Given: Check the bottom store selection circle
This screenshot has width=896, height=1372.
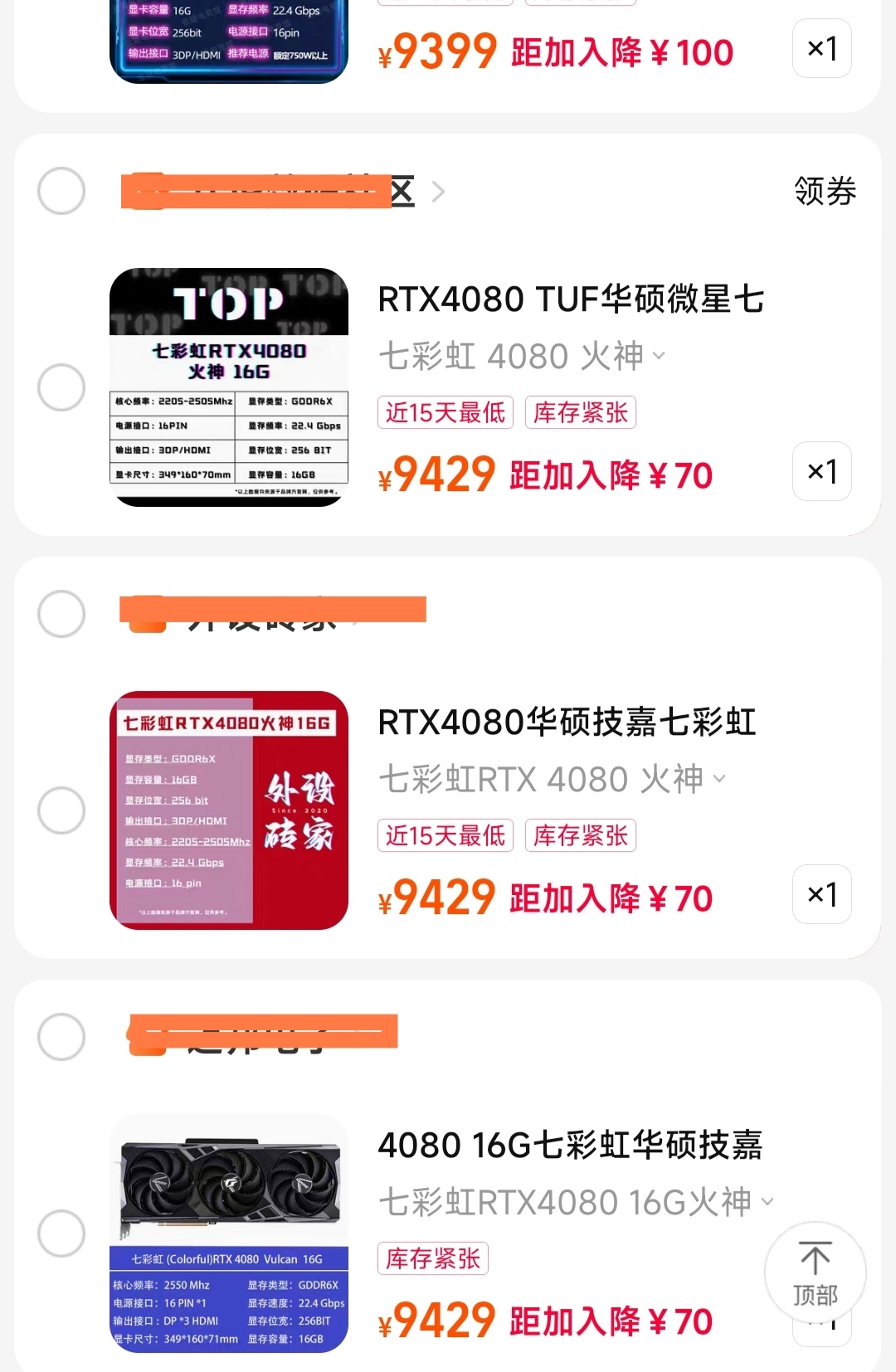Looking at the screenshot, I should tap(61, 1038).
